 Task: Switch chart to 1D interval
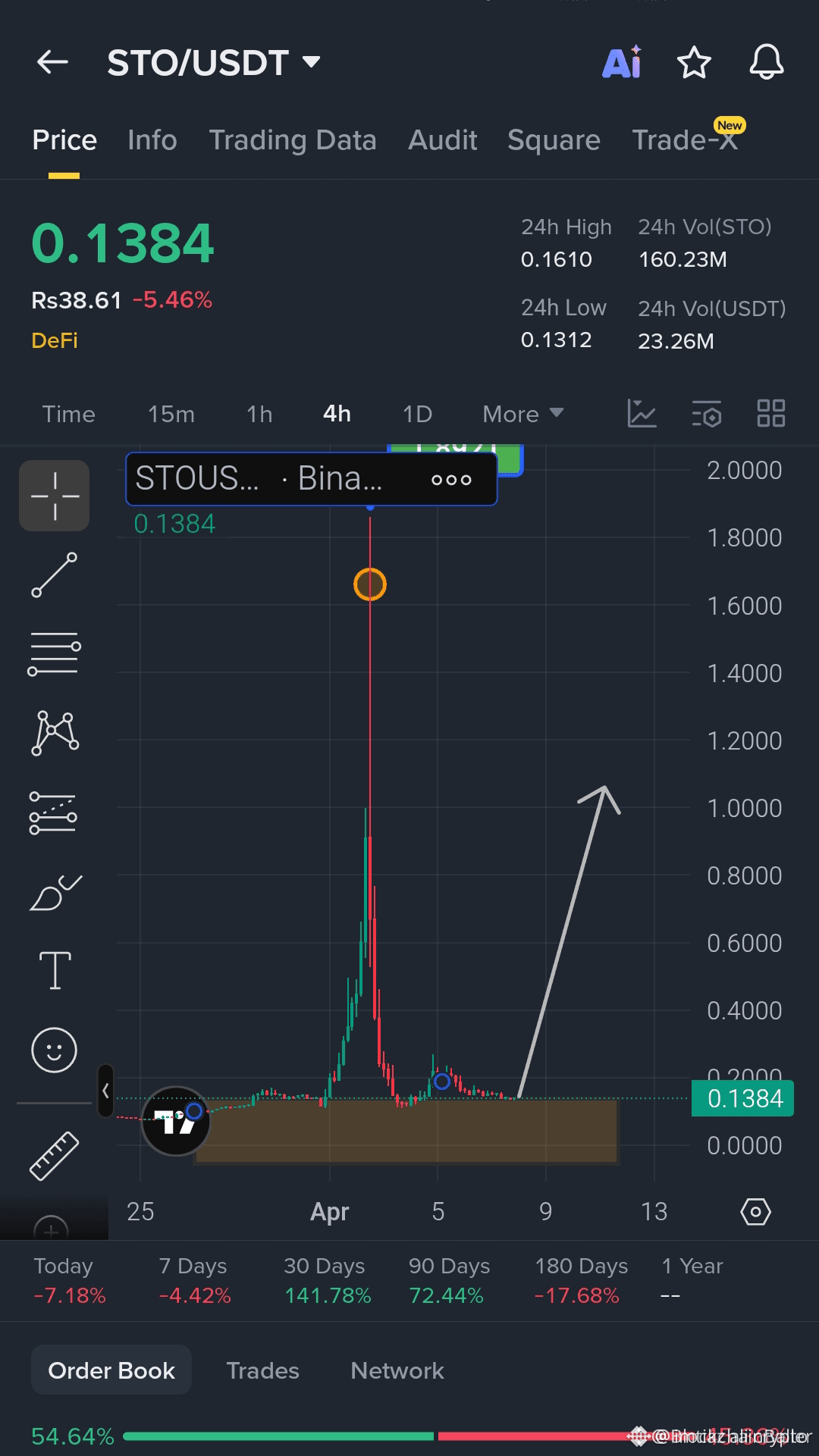[417, 414]
